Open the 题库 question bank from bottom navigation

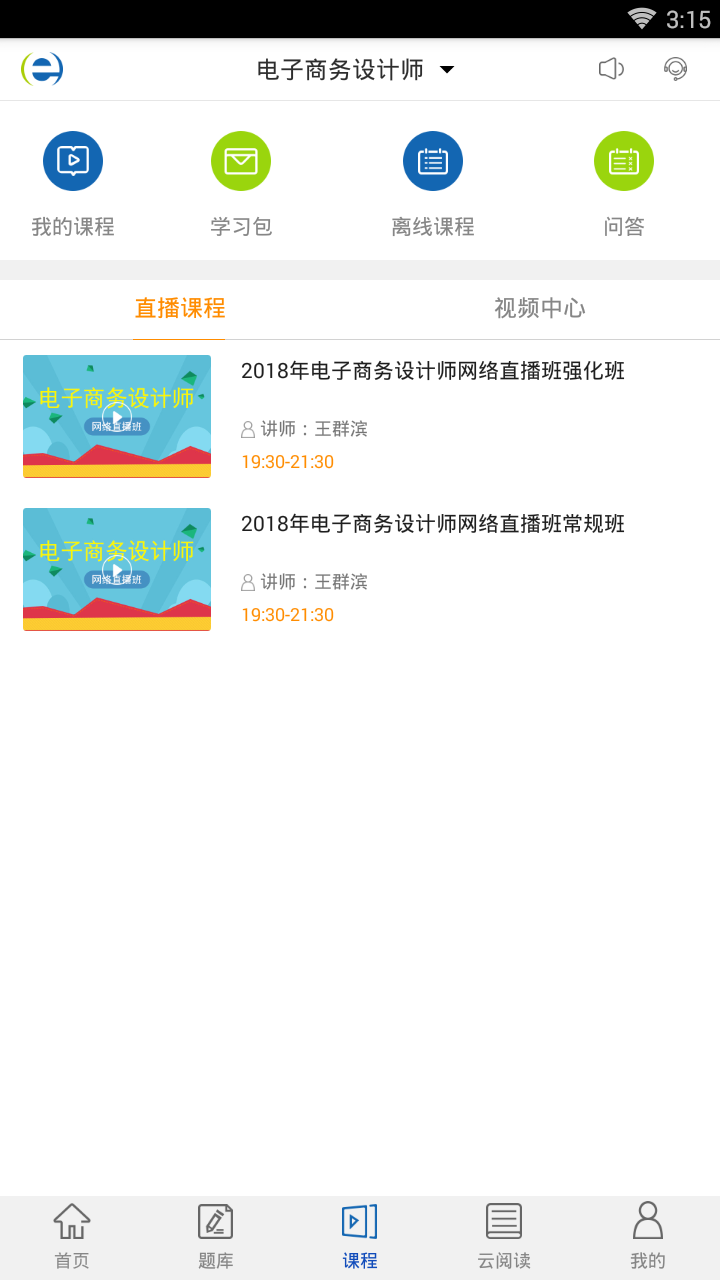click(x=215, y=1235)
